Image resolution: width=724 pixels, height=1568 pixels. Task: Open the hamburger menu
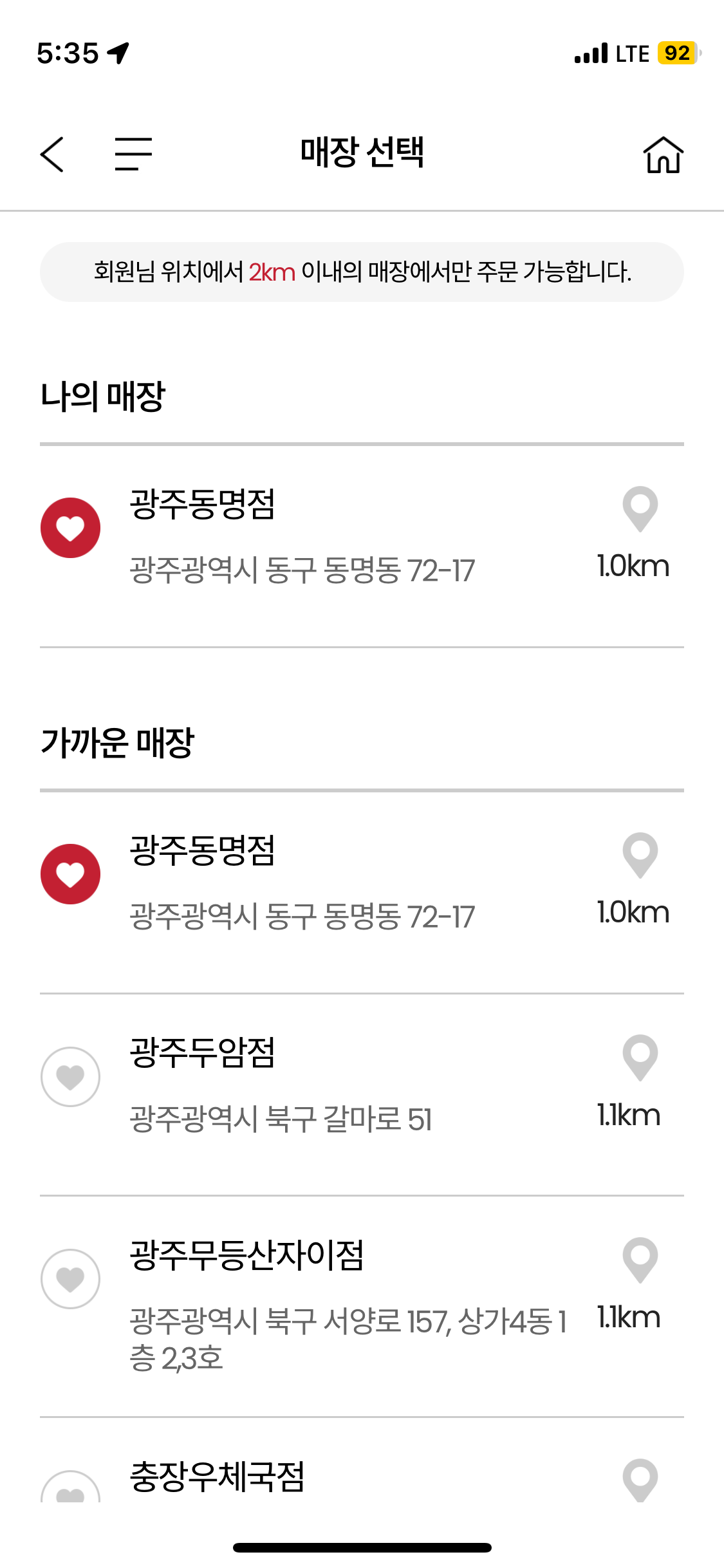[x=133, y=154]
